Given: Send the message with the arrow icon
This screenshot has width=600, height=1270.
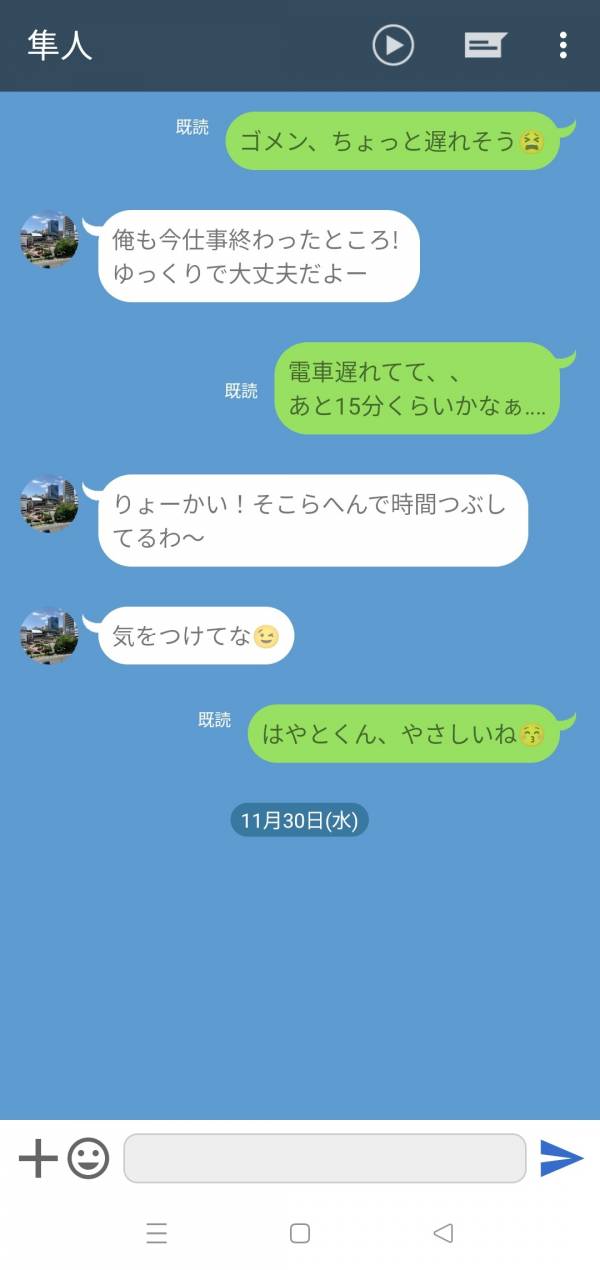Looking at the screenshot, I should click(561, 1158).
